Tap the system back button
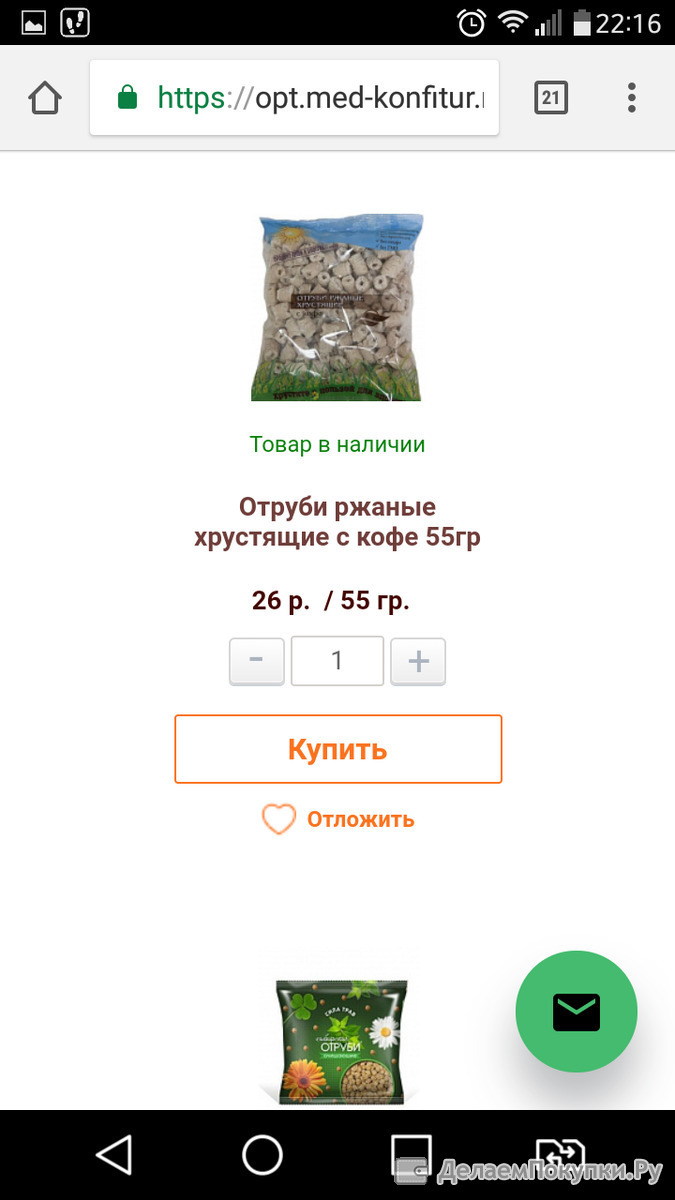This screenshot has height=1200, width=675. tap(113, 1155)
